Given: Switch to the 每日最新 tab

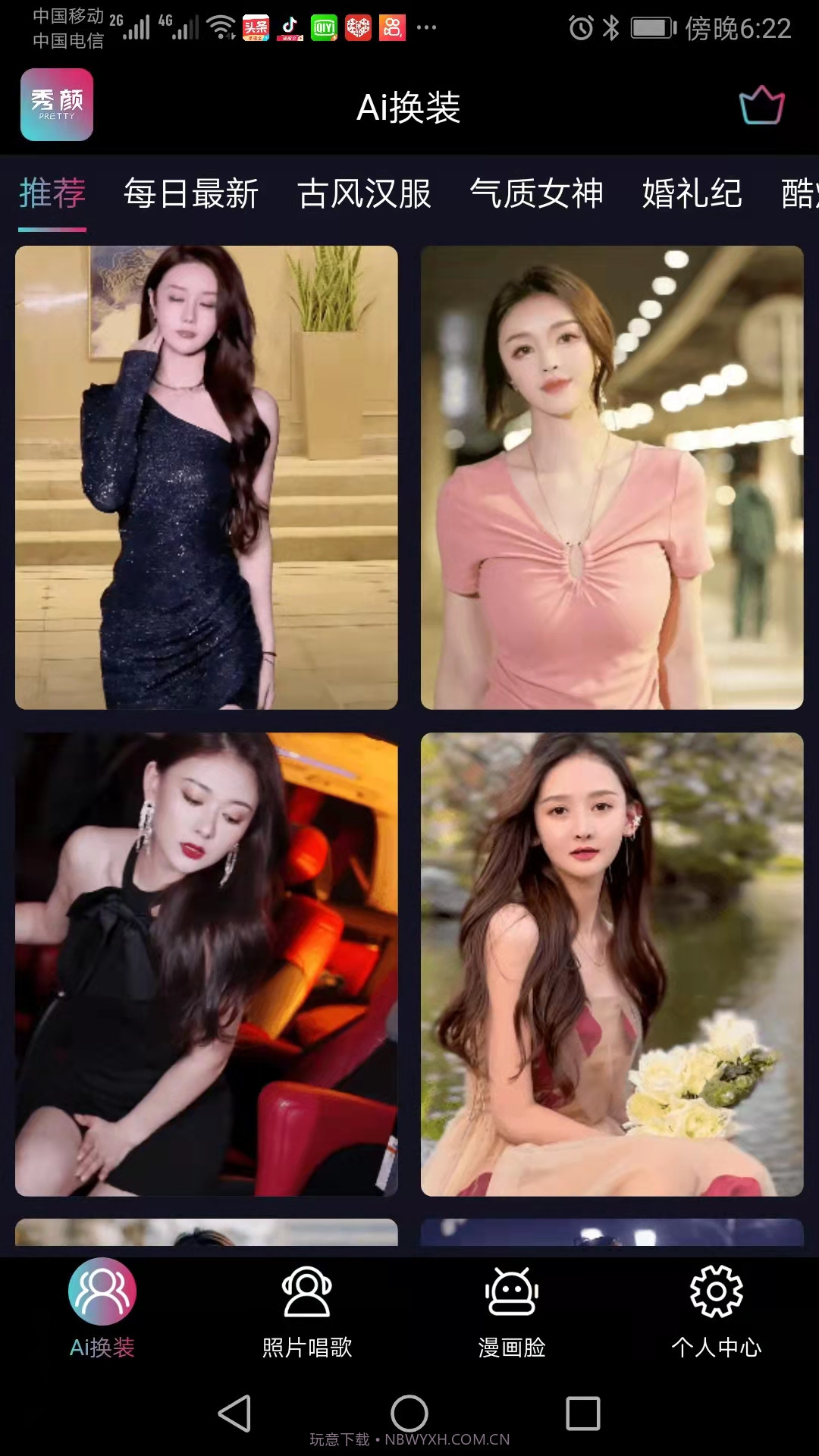Looking at the screenshot, I should 192,194.
